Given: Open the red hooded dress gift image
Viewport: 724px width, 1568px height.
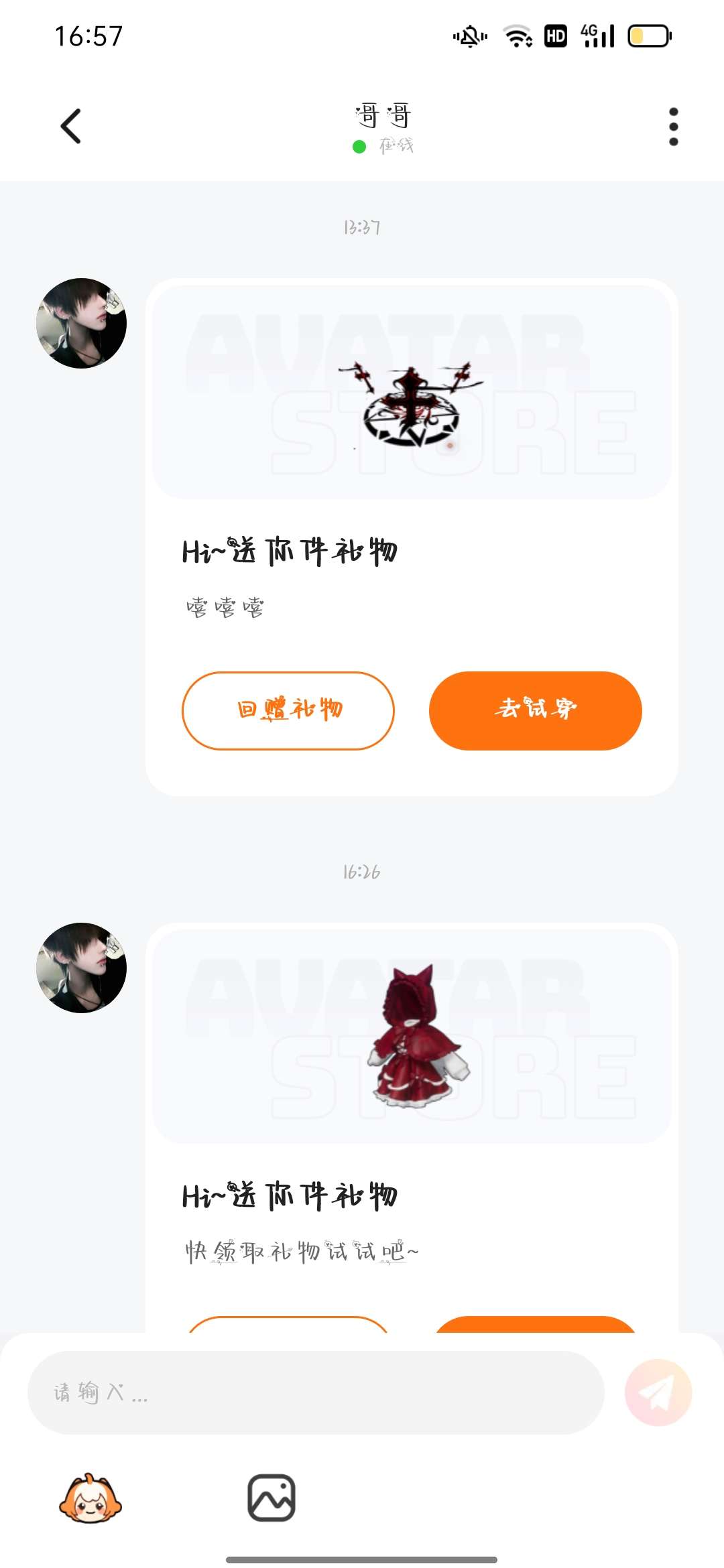Looking at the screenshot, I should pos(412,1036).
